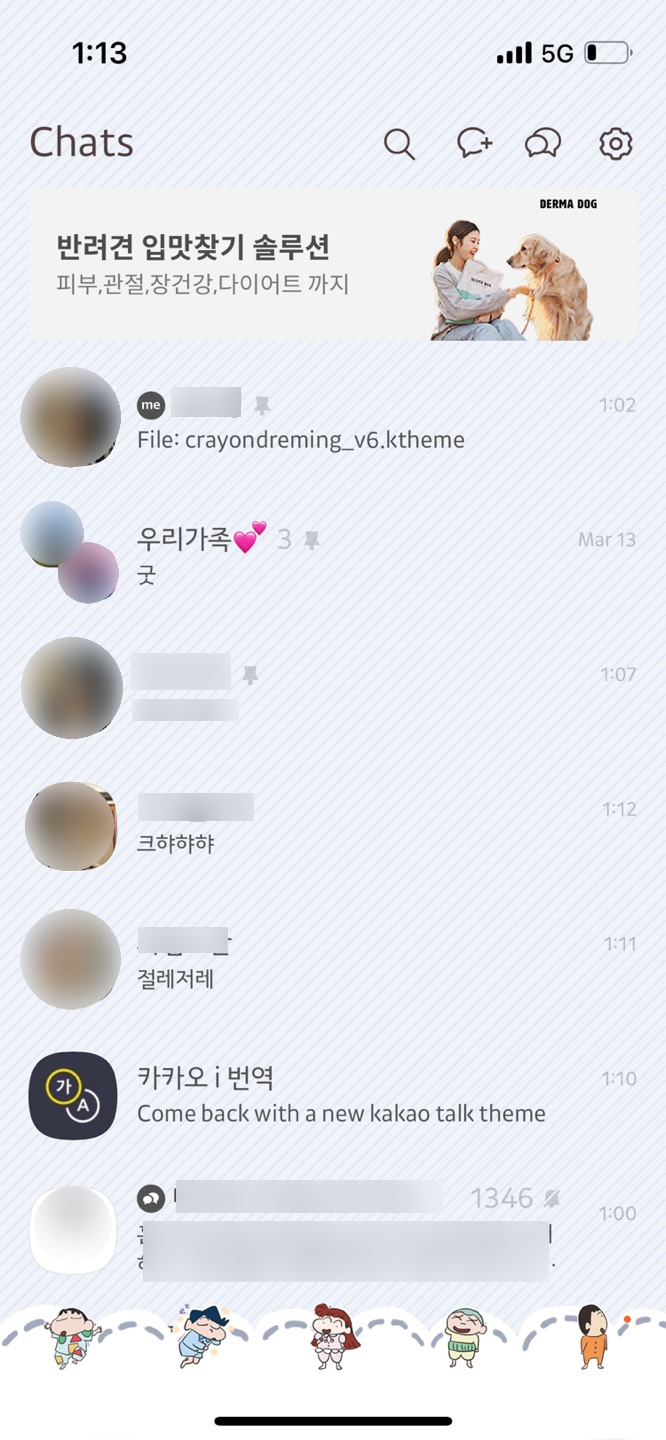Image resolution: width=666 pixels, height=1440 pixels.
Task: Open chat search
Action: click(399, 144)
